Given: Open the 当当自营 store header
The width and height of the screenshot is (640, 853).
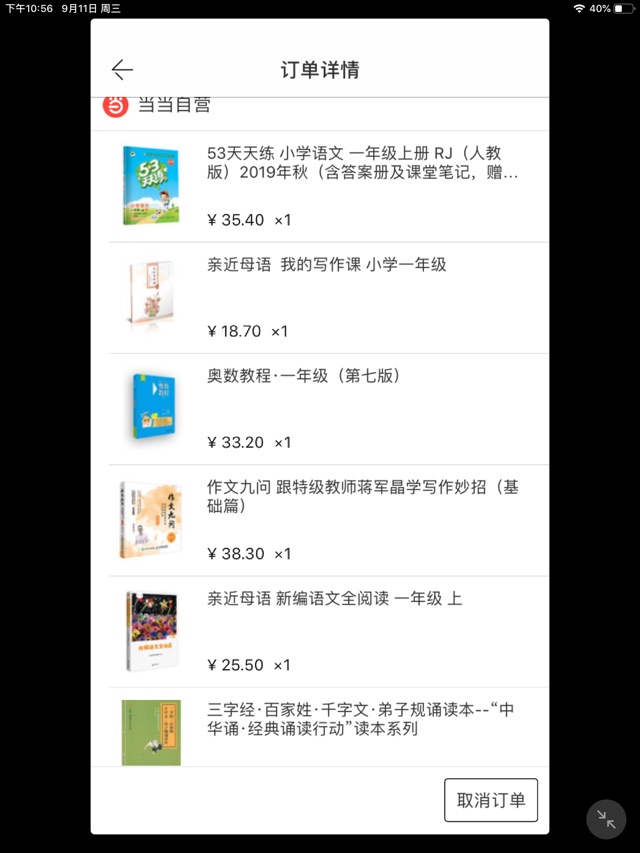Looking at the screenshot, I should [x=160, y=105].
